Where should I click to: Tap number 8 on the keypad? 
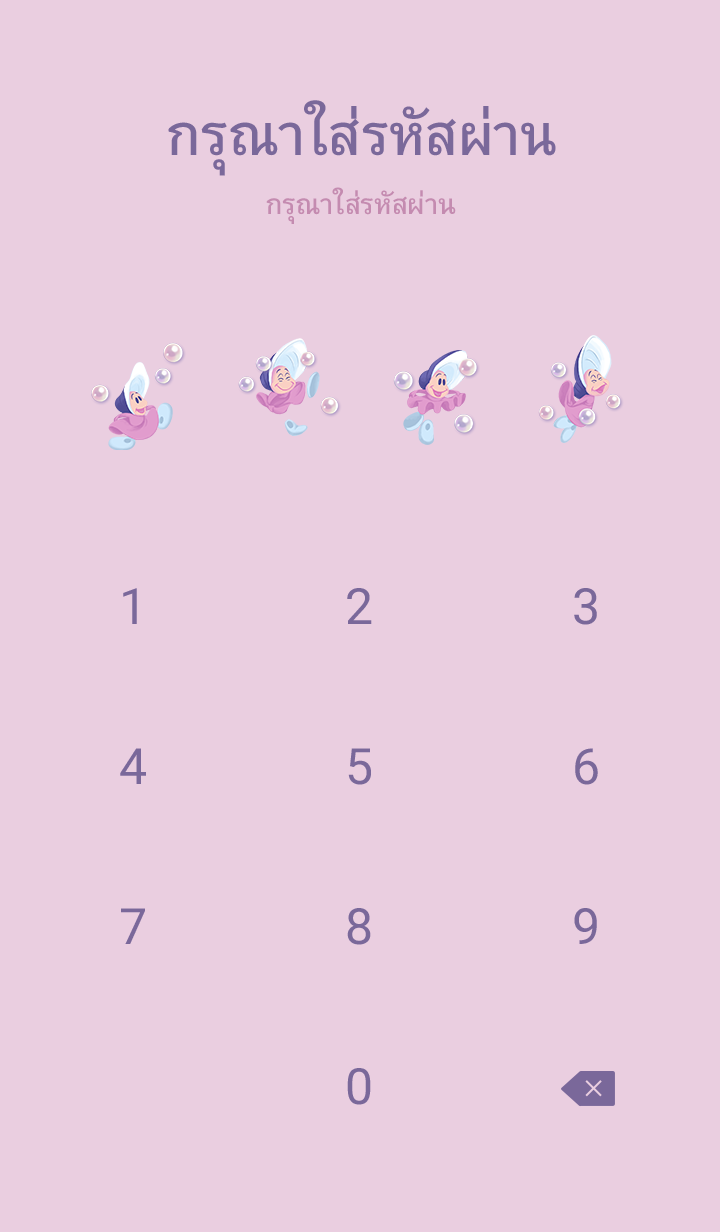pos(359,927)
